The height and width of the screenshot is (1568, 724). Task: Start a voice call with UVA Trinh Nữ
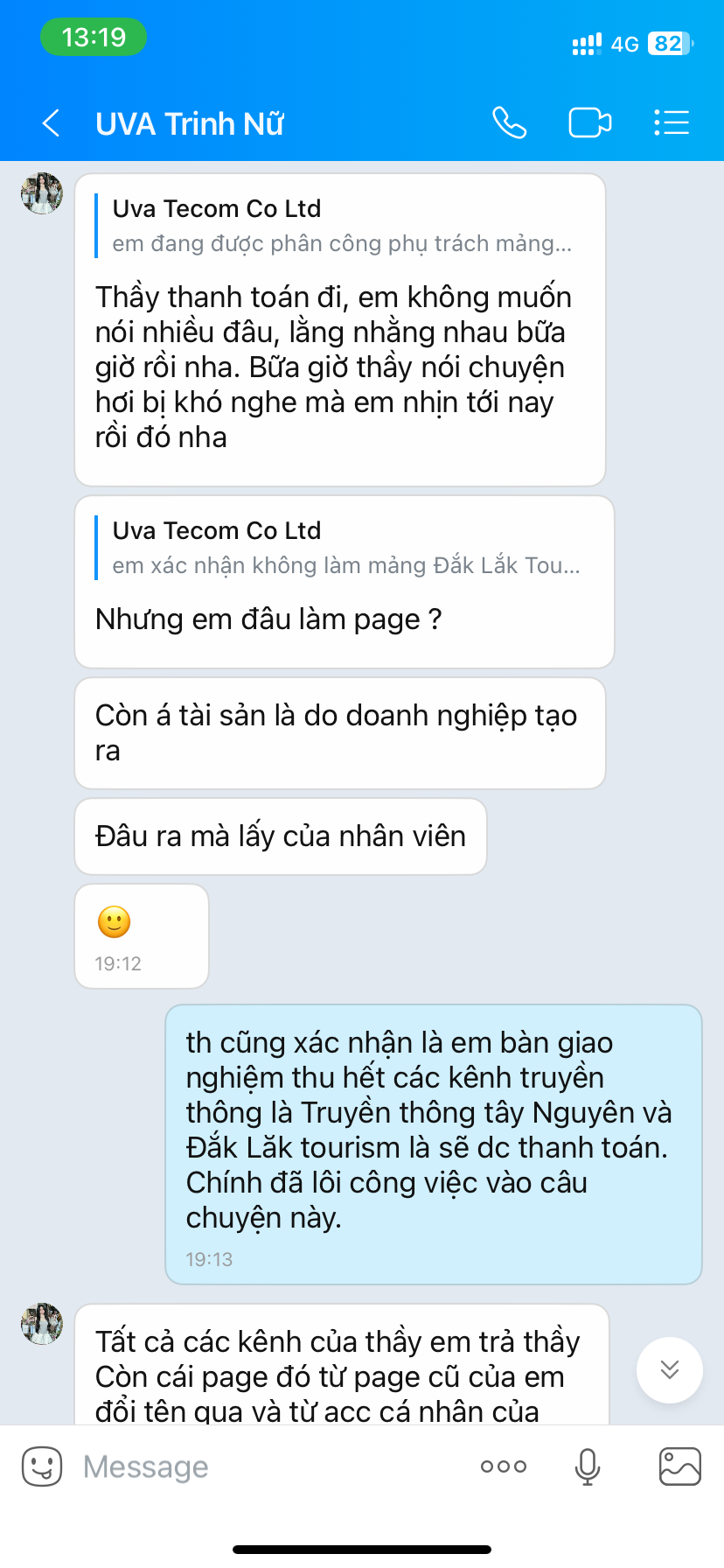509,122
